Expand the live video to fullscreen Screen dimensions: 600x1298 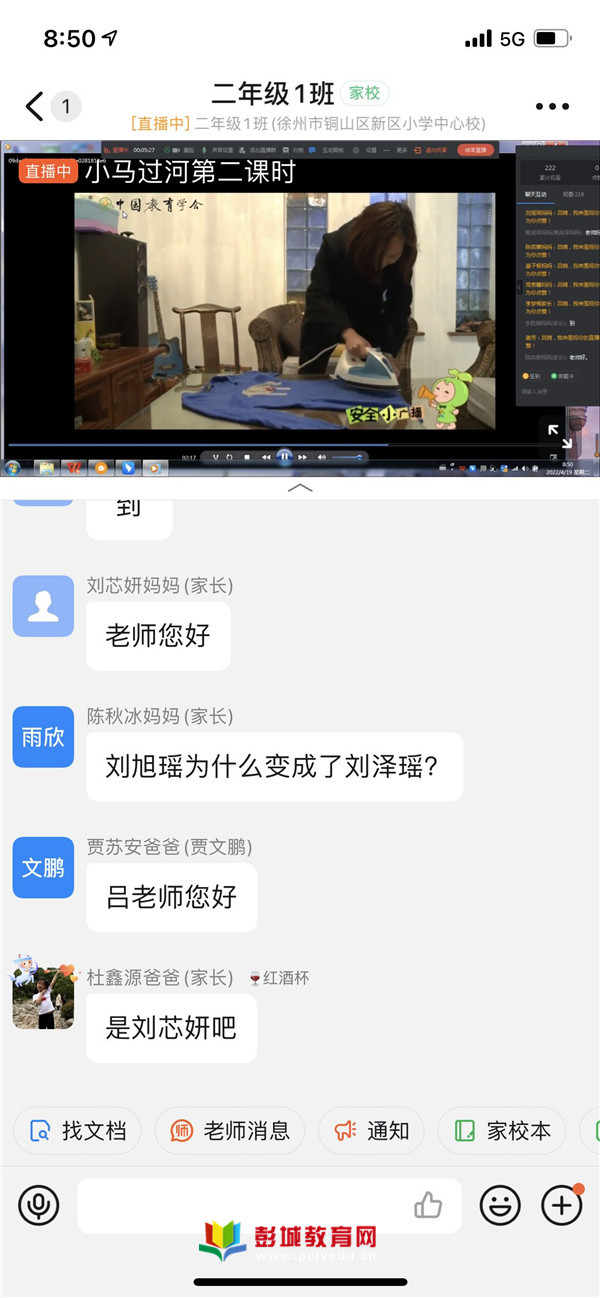[x=558, y=435]
